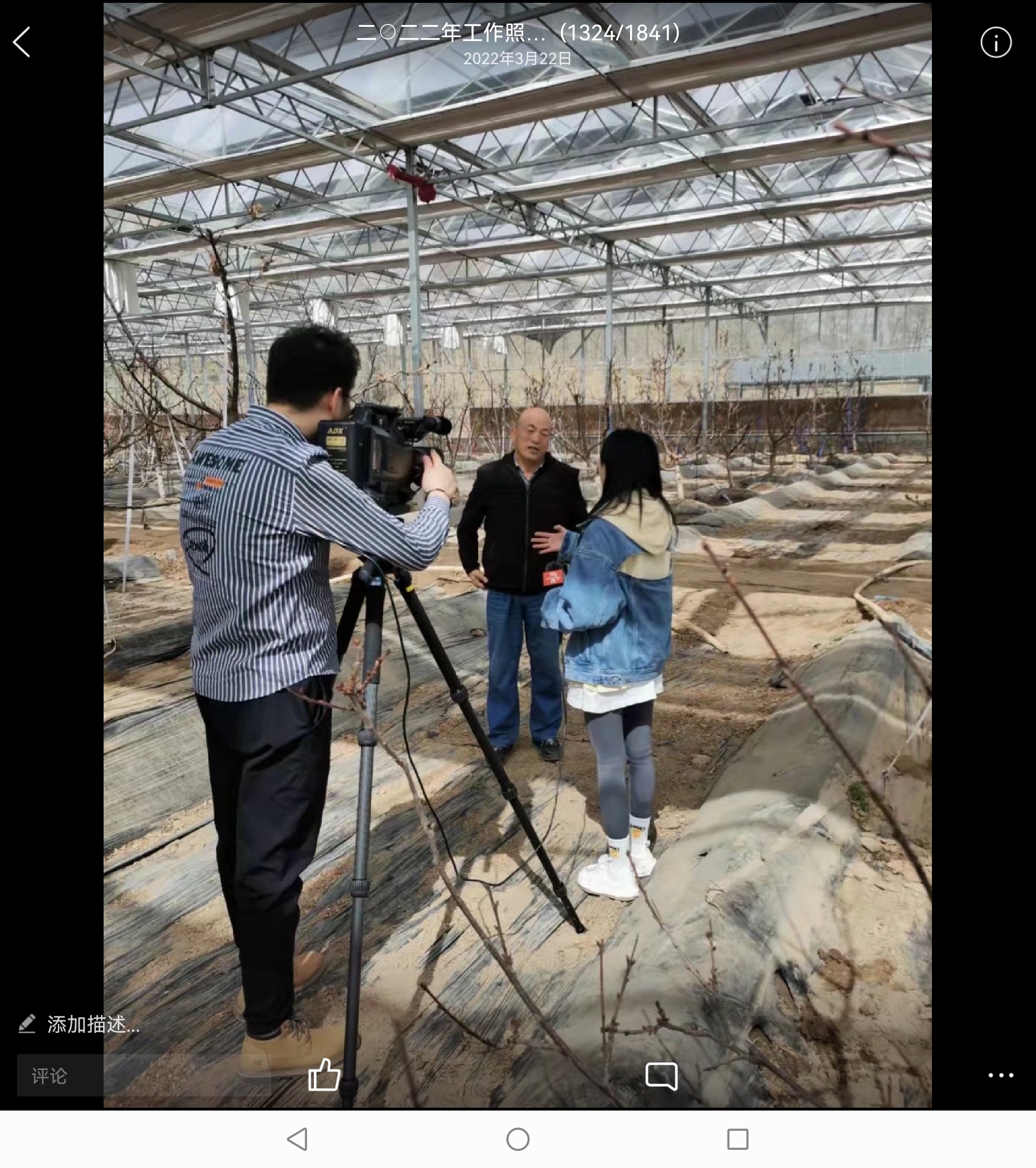Open the three-dot more options menu
Viewport: 1036px width, 1168px height.
(1001, 1075)
